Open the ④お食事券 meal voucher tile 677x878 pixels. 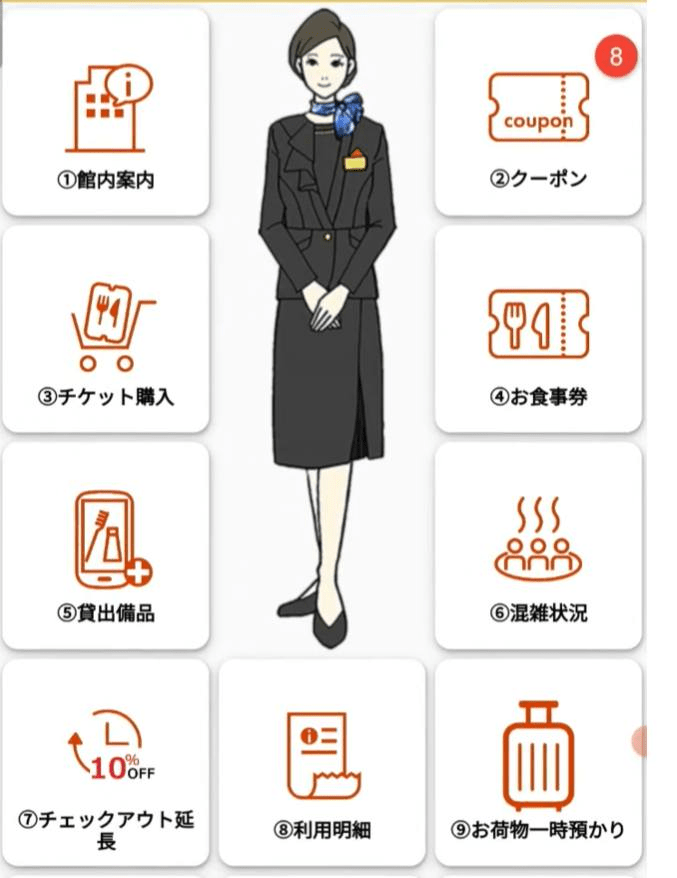click(538, 330)
